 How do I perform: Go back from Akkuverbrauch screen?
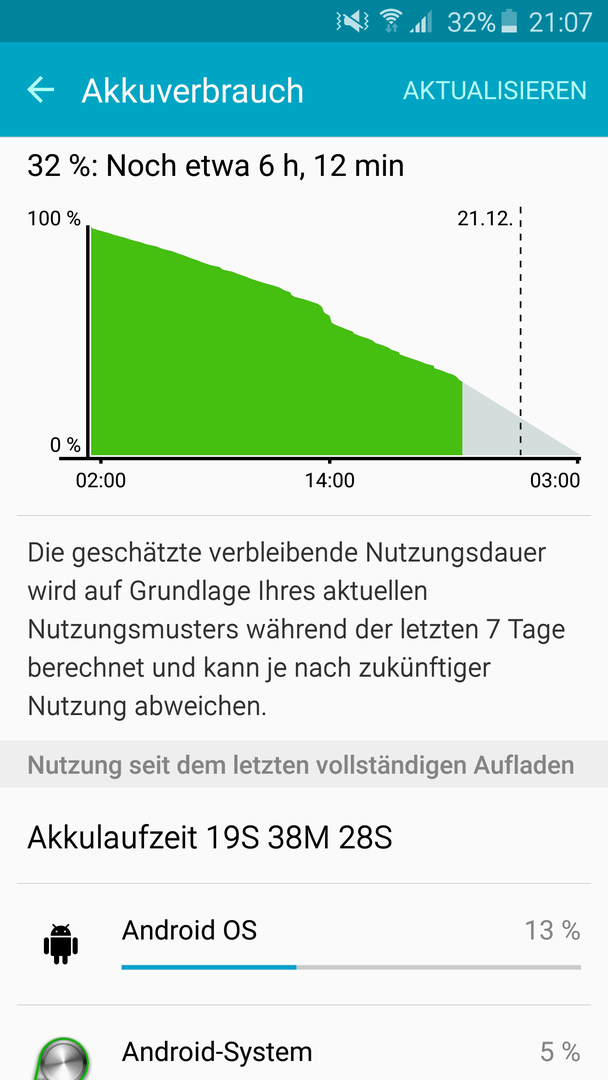pos(41,90)
